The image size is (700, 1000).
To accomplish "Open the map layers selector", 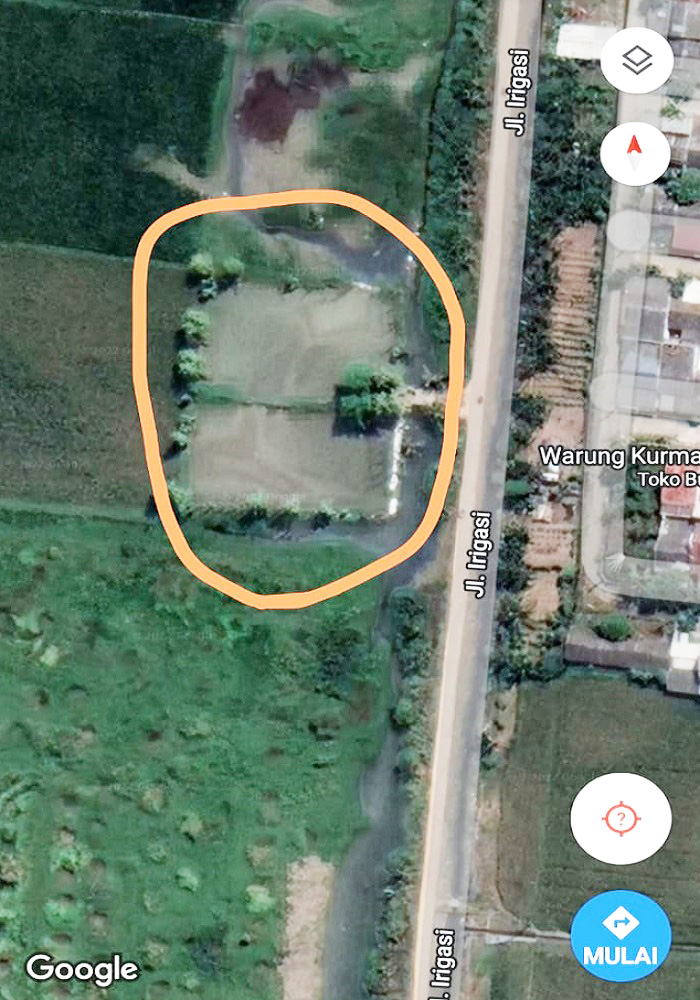I will click(x=636, y=61).
